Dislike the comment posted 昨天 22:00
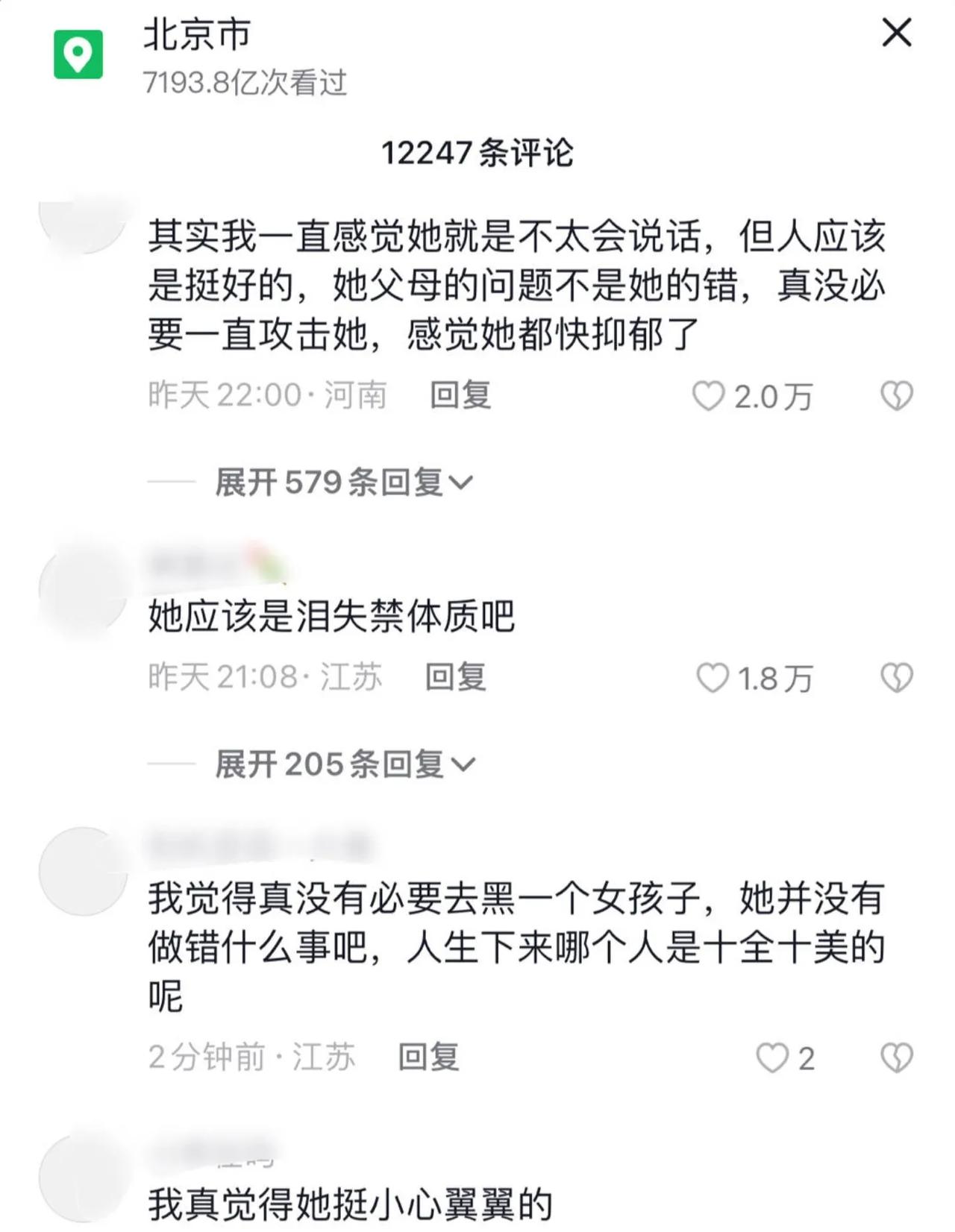The image size is (955, 1232). click(x=896, y=395)
